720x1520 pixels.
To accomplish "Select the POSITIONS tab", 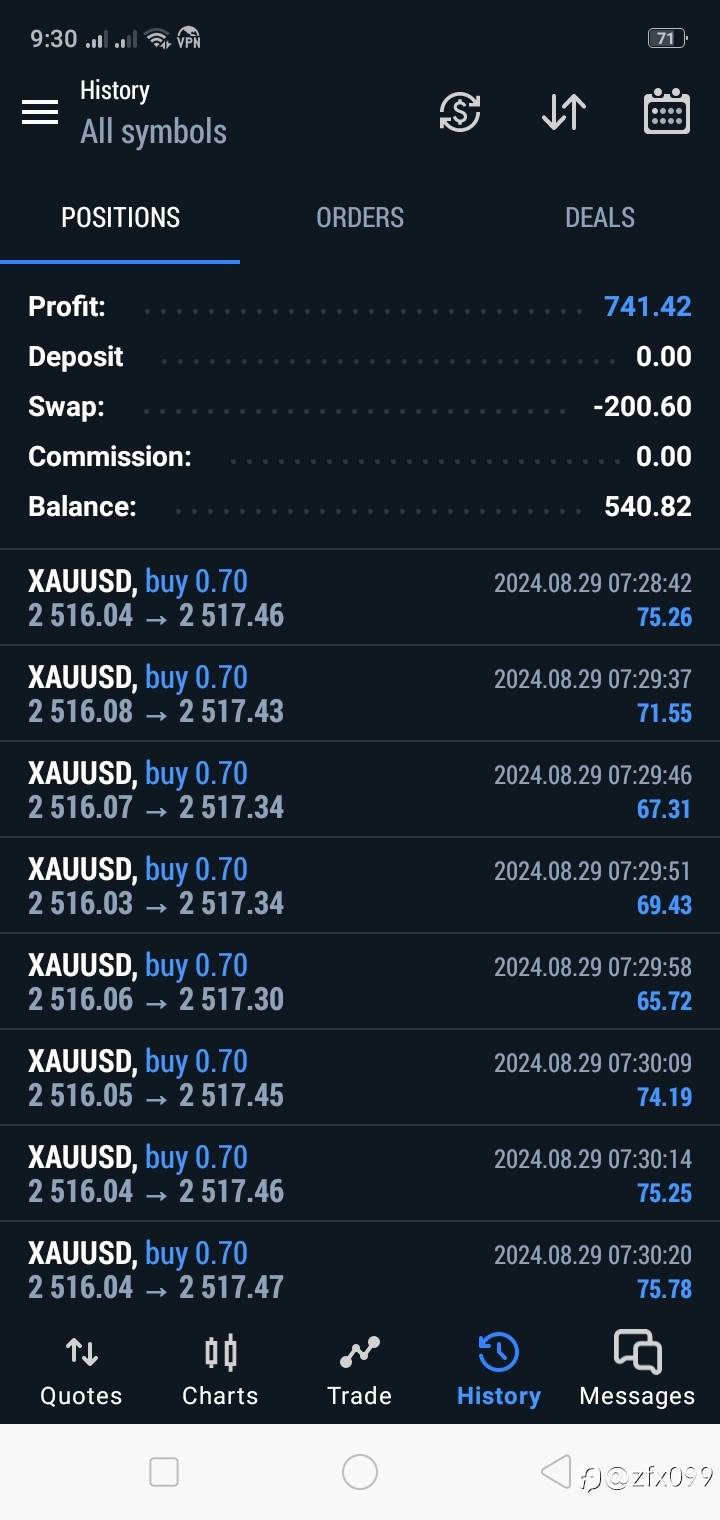I will click(120, 218).
